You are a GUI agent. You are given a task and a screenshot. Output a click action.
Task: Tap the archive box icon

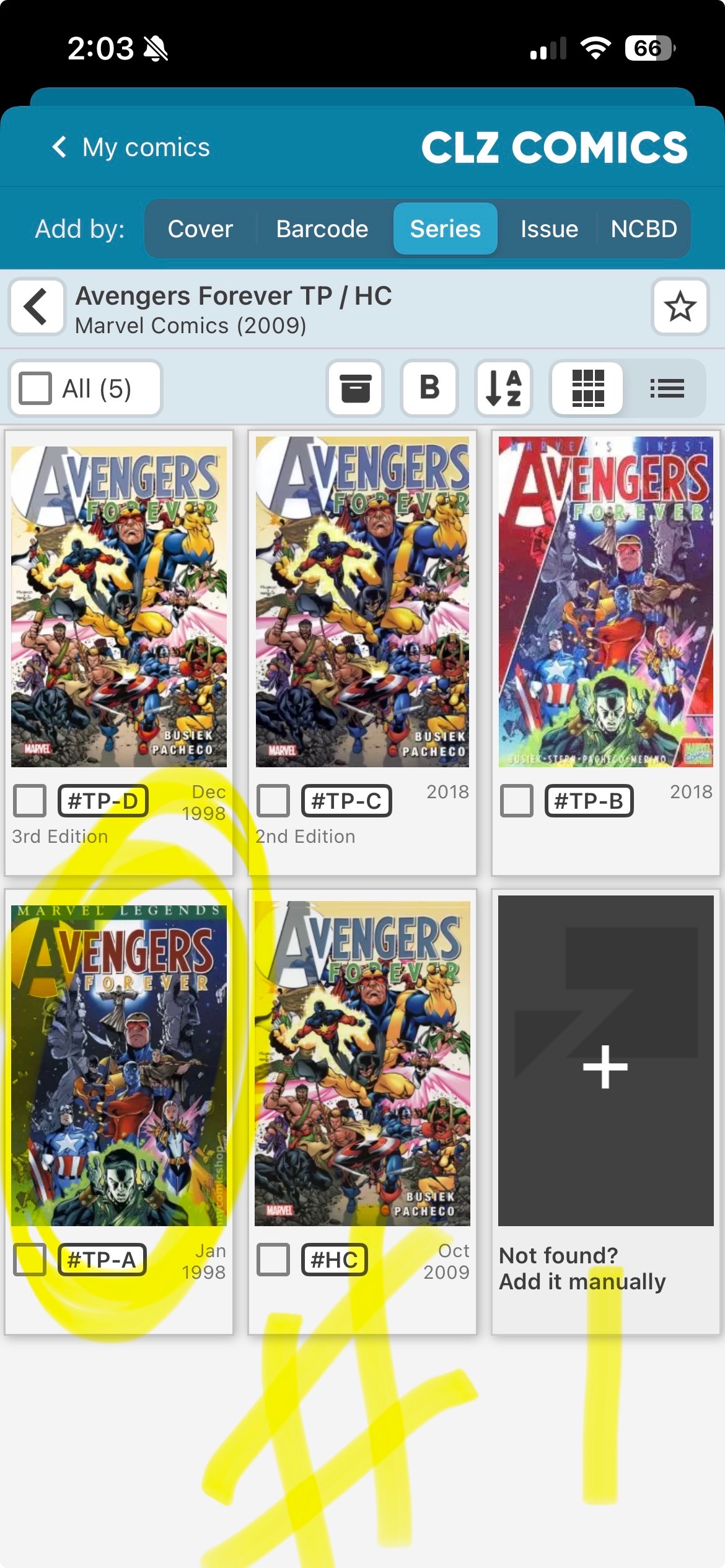[x=355, y=389]
